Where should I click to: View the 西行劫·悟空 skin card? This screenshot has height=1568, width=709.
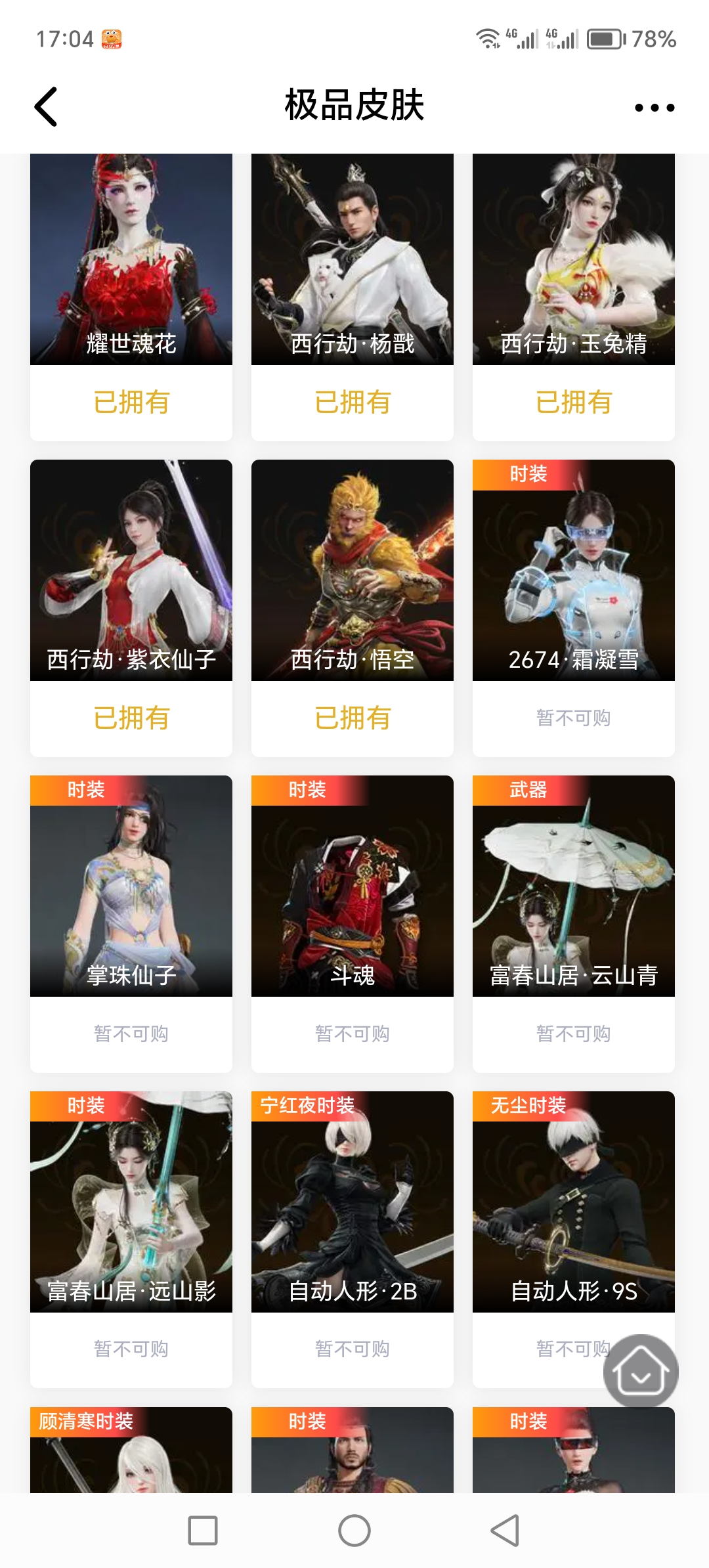coord(353,571)
